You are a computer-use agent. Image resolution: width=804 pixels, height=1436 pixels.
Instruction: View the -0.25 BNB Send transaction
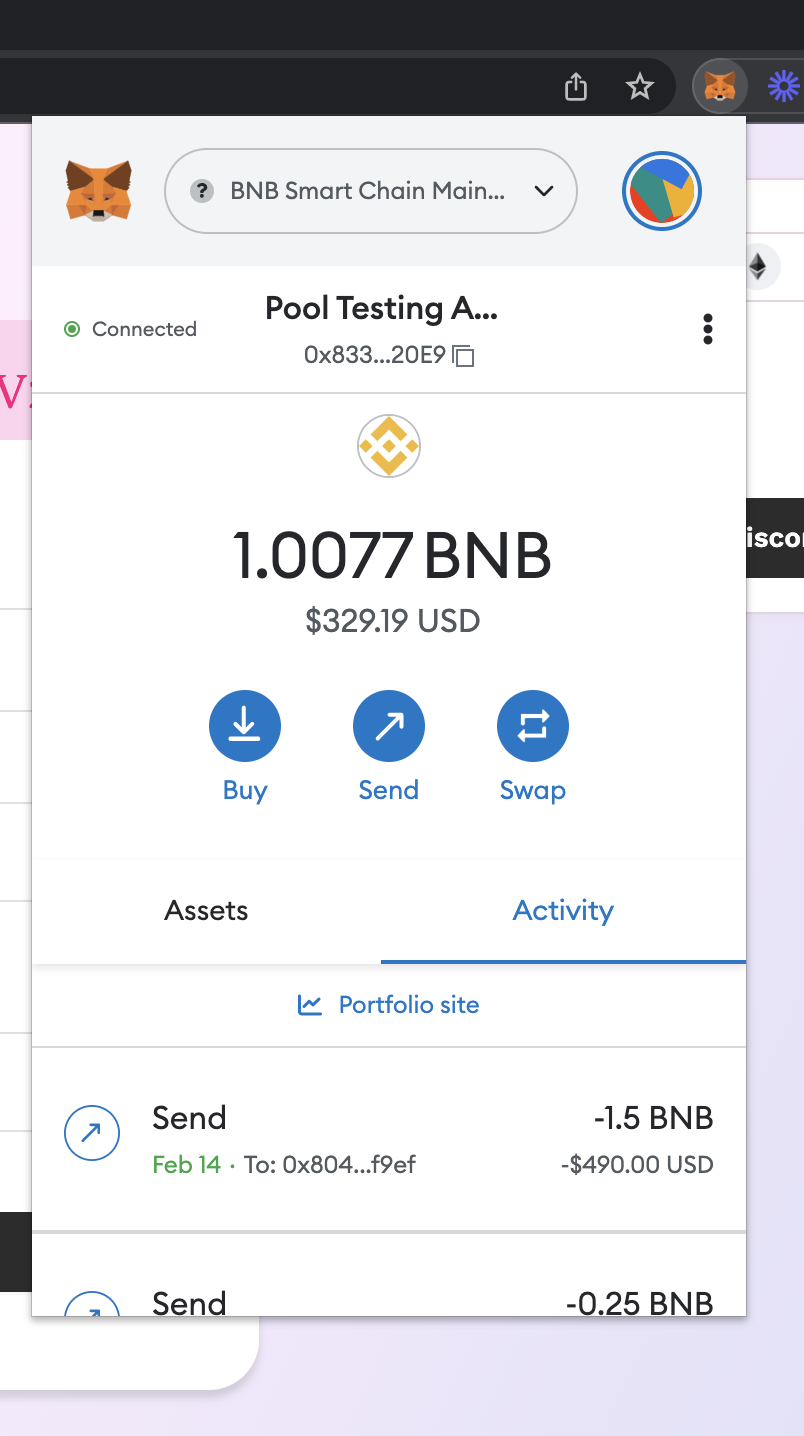389,1300
